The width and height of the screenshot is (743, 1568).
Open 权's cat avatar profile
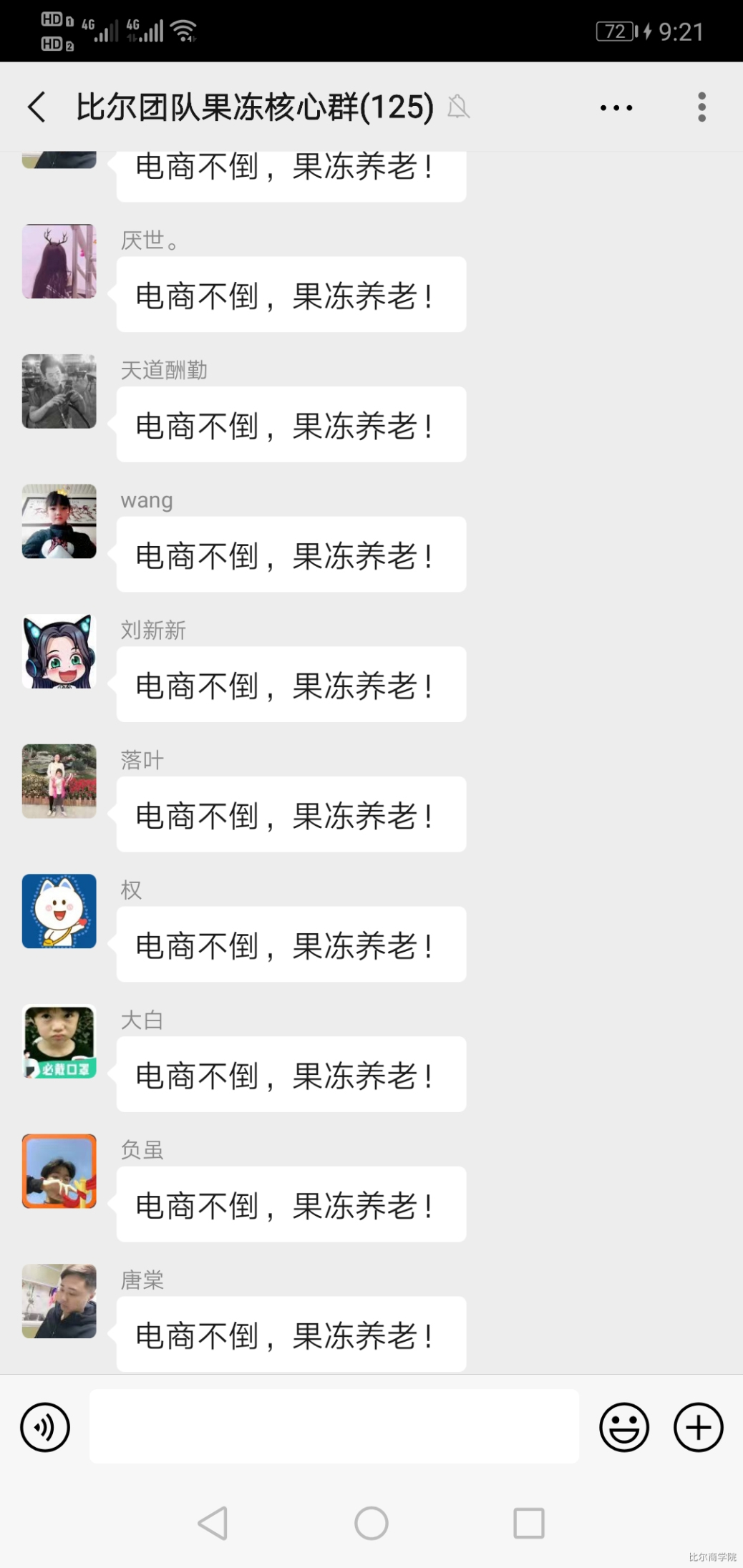coord(59,911)
